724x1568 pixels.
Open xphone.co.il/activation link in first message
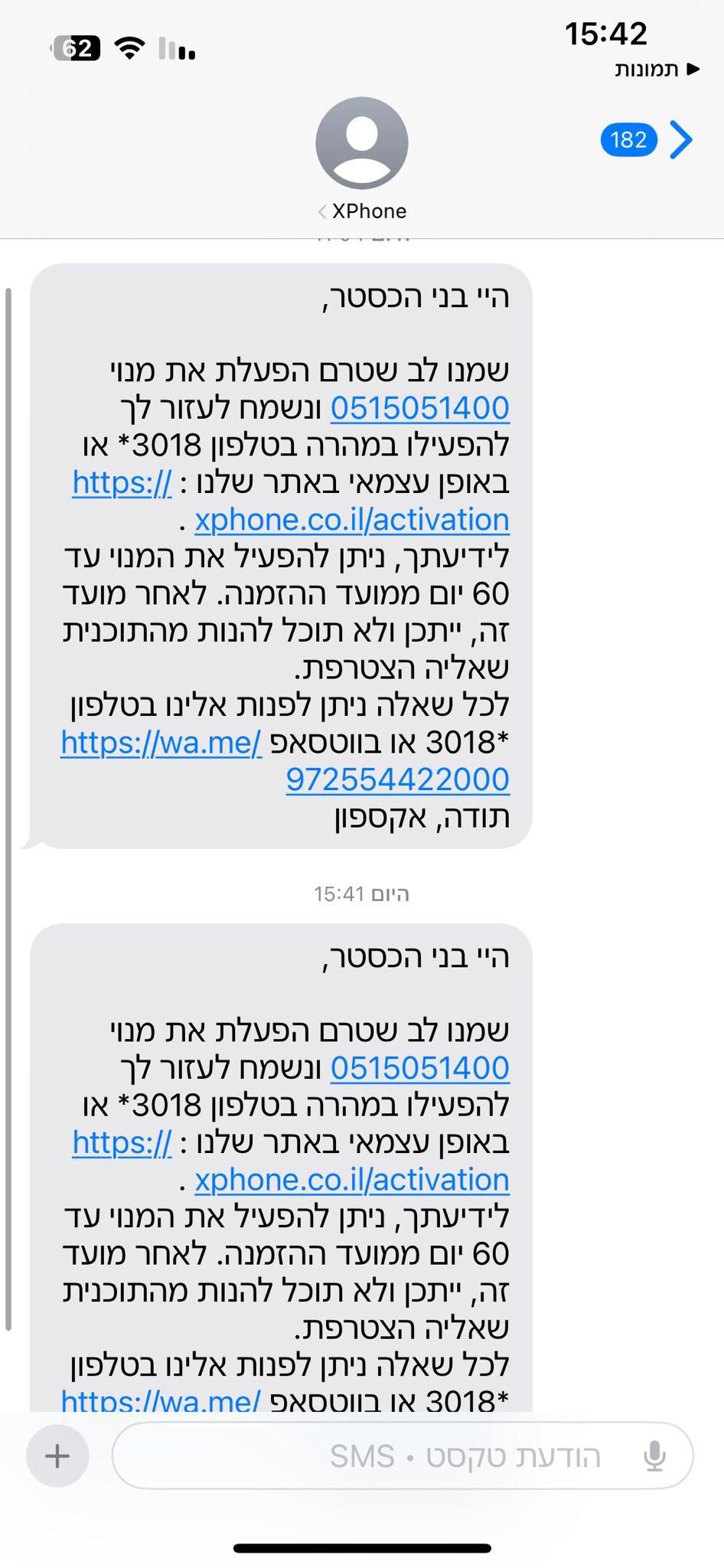point(352,520)
